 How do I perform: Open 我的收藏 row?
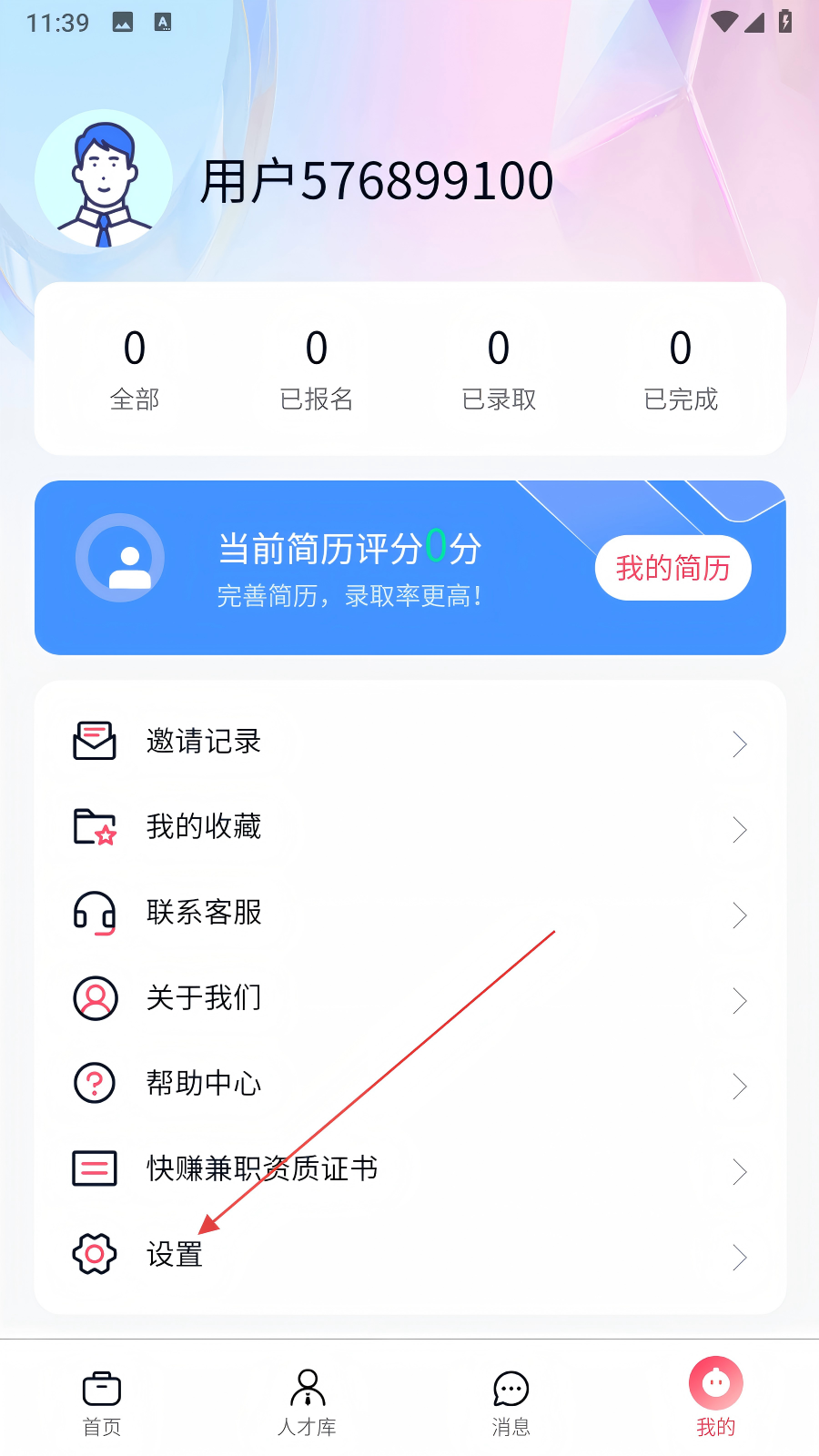[x=409, y=827]
